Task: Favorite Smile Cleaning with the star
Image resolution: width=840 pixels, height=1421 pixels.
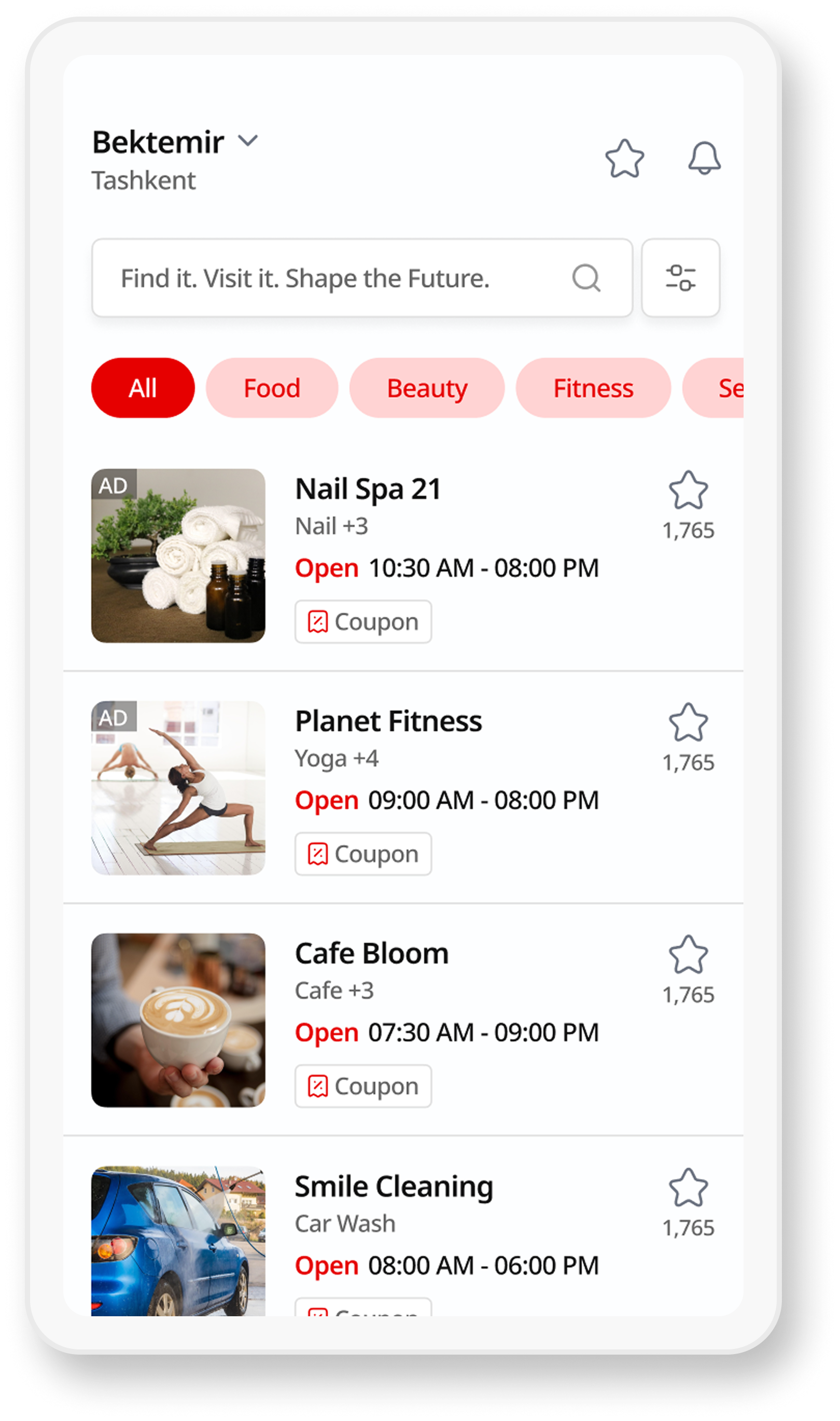Action: point(688,1188)
